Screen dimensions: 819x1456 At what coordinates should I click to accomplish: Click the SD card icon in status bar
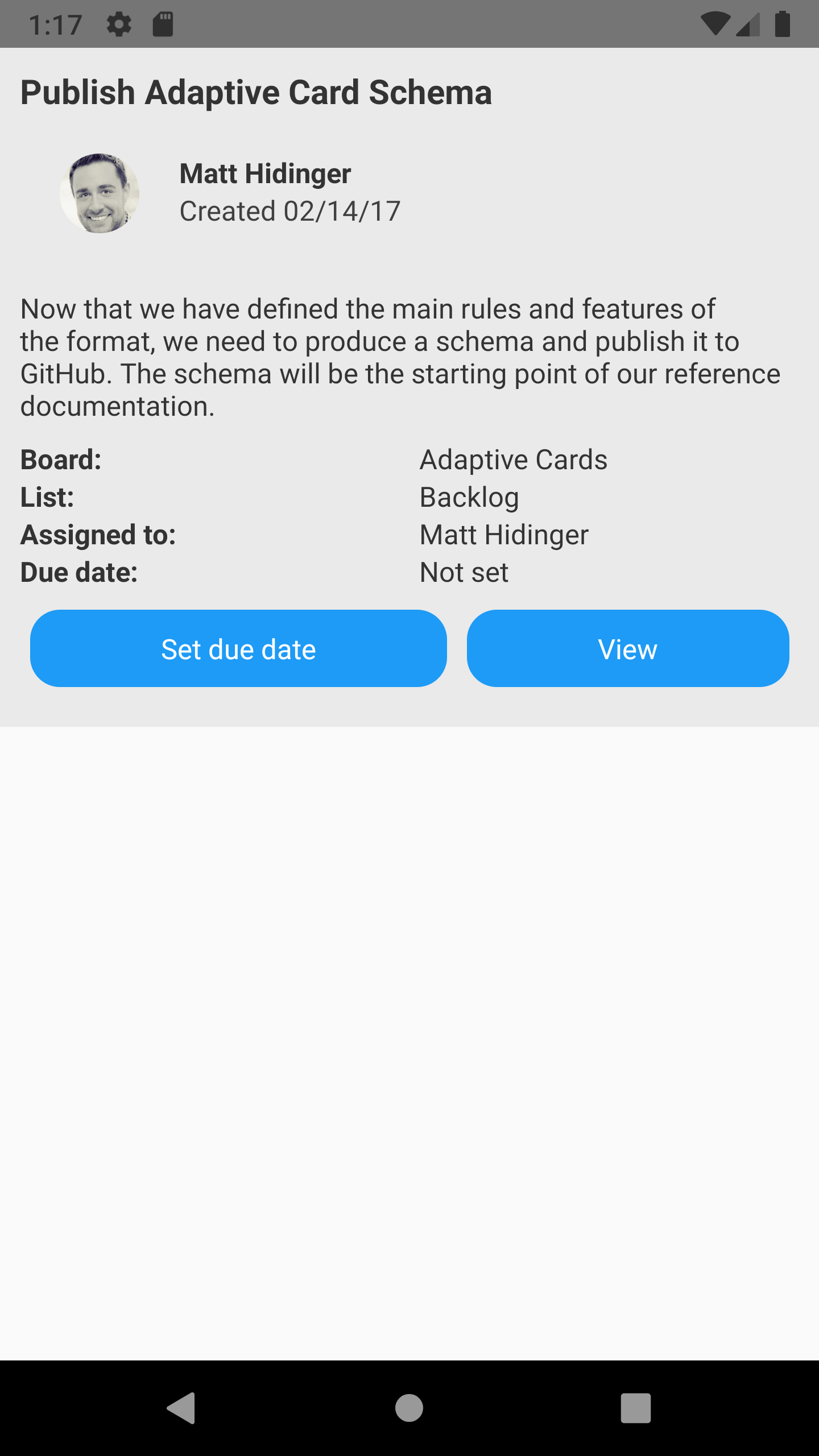(x=163, y=23)
